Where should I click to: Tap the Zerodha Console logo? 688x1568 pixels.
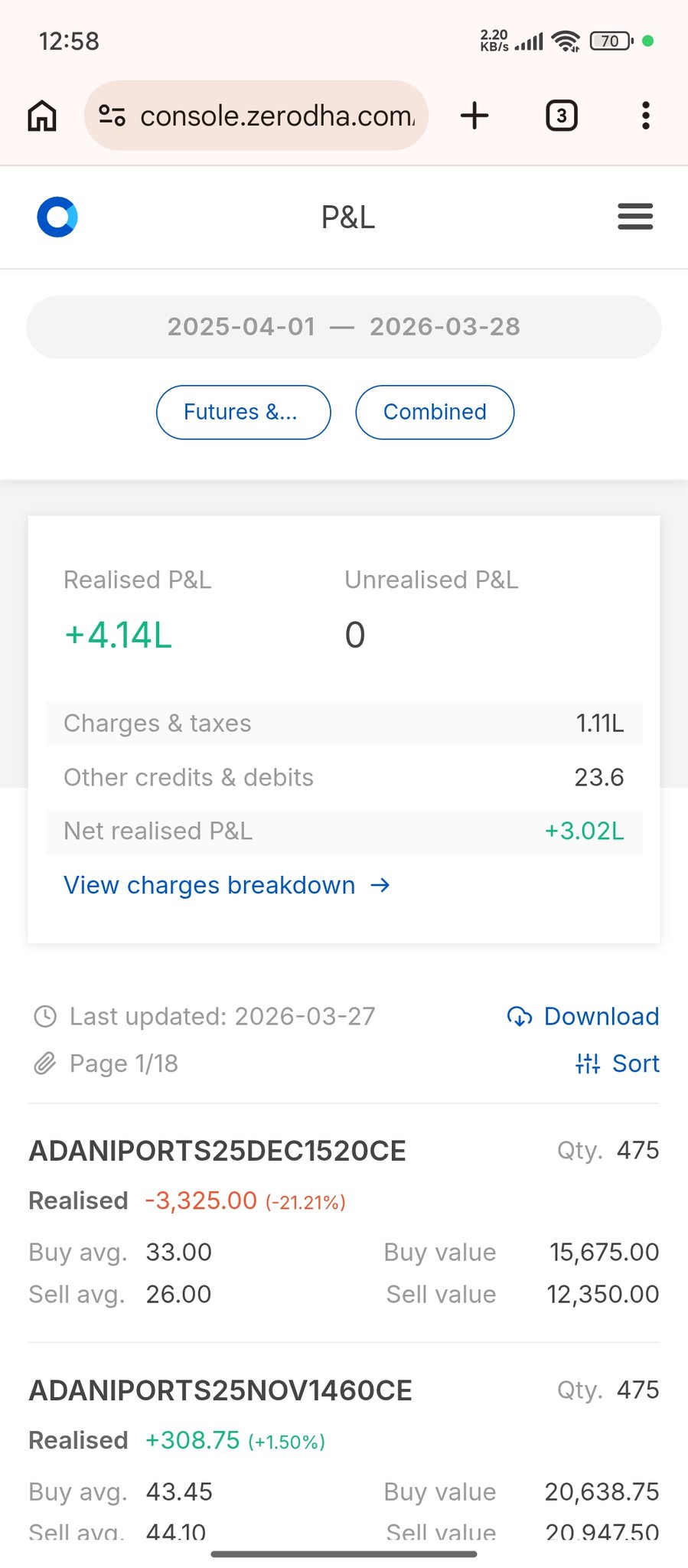(57, 217)
